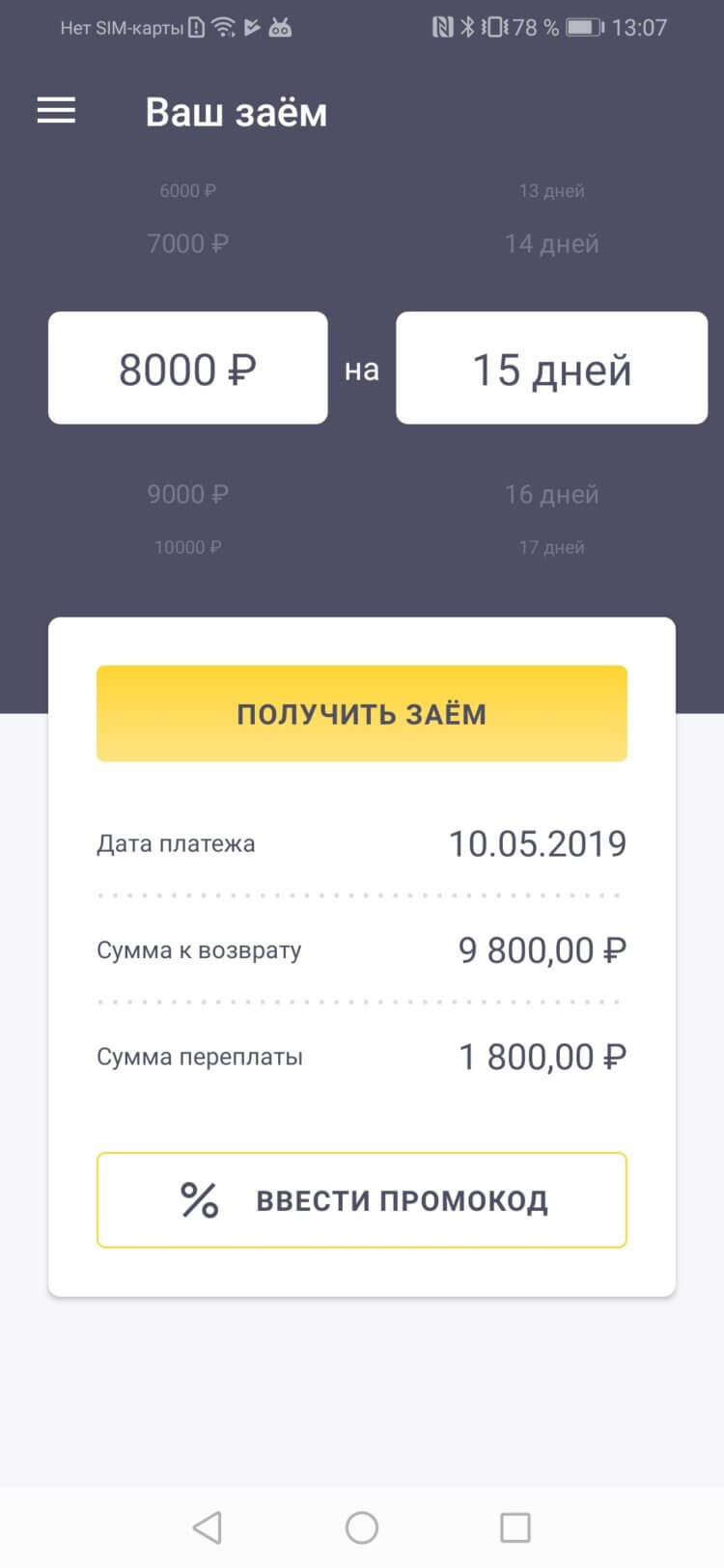Image resolution: width=724 pixels, height=1568 pixels.
Task: Open the hamburger navigation menu
Action: 56,111
